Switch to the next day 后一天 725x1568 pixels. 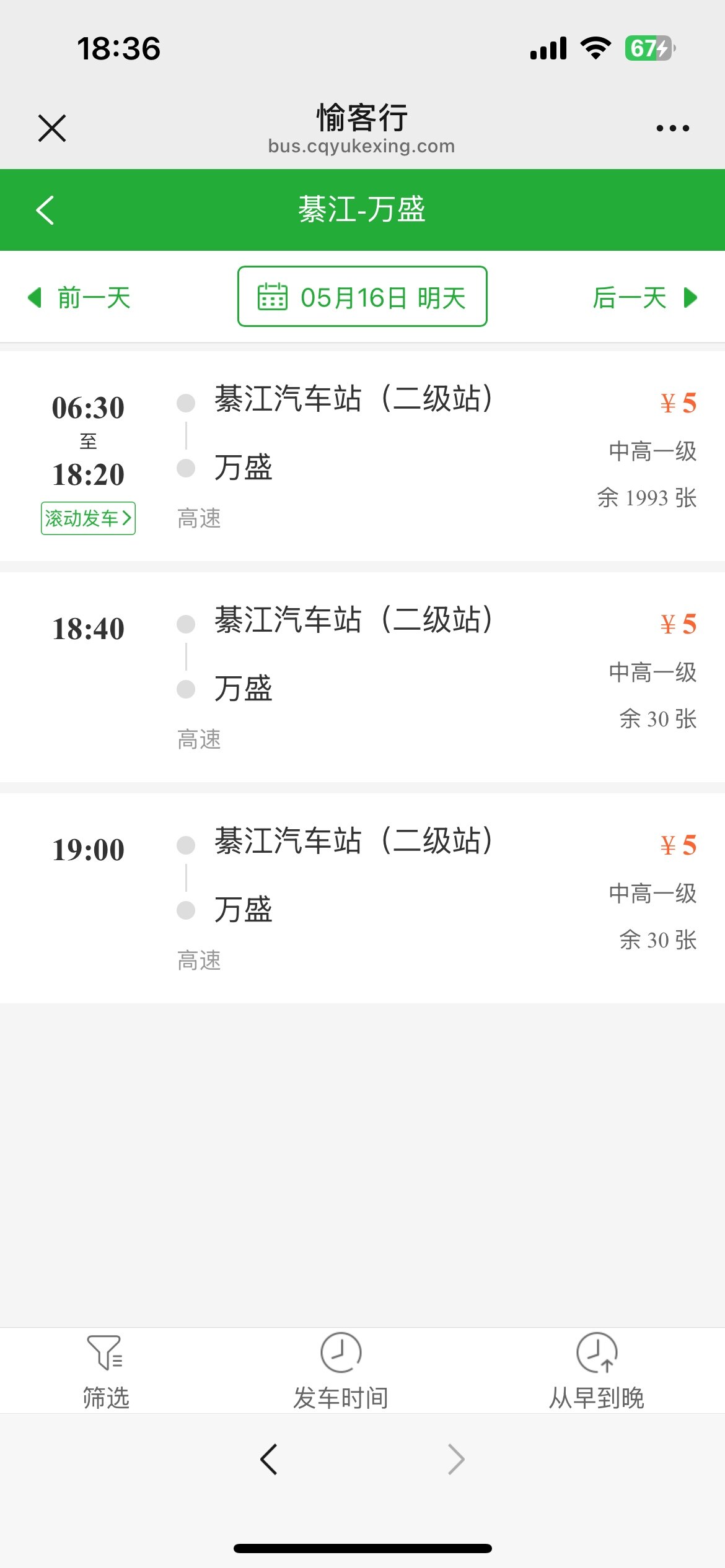[645, 297]
